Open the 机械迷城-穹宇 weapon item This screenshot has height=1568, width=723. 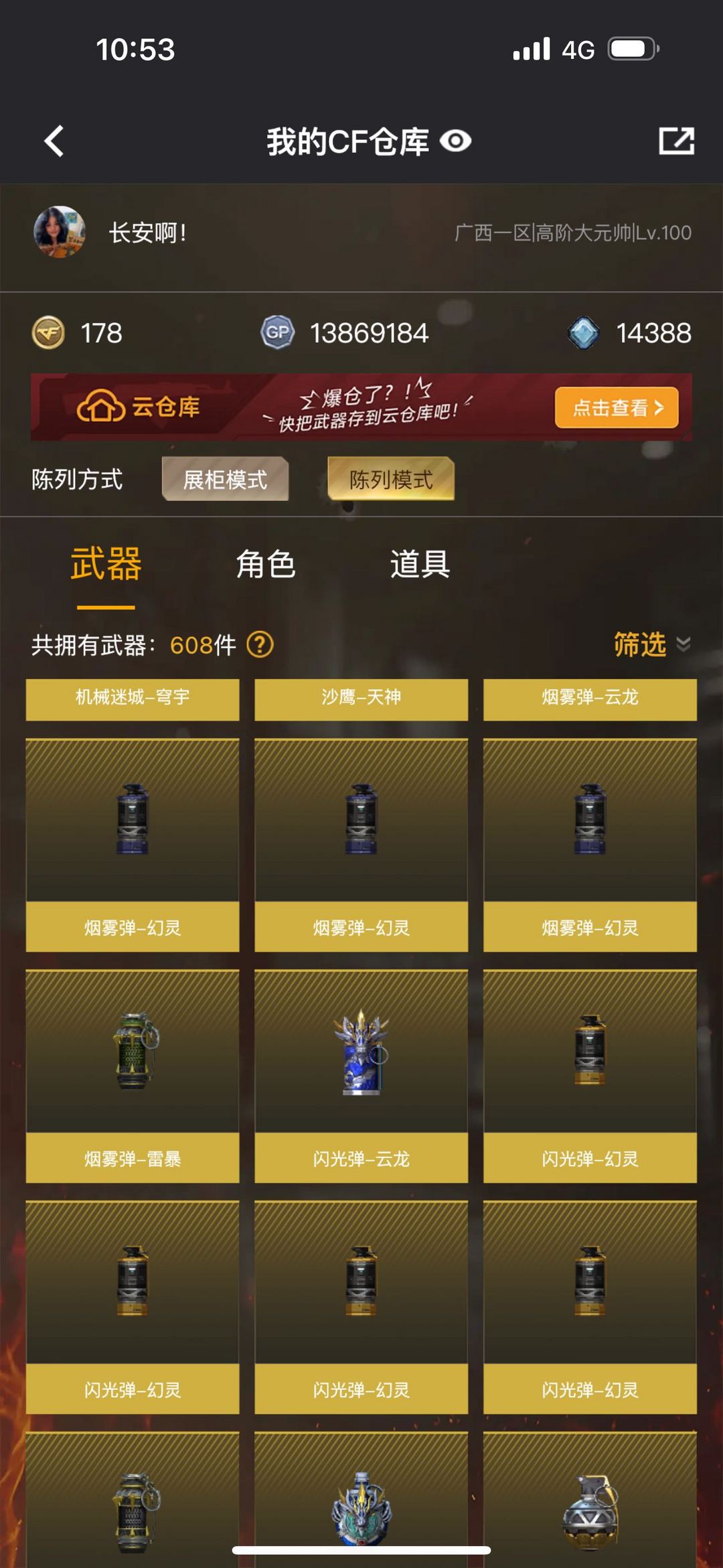[x=133, y=698]
